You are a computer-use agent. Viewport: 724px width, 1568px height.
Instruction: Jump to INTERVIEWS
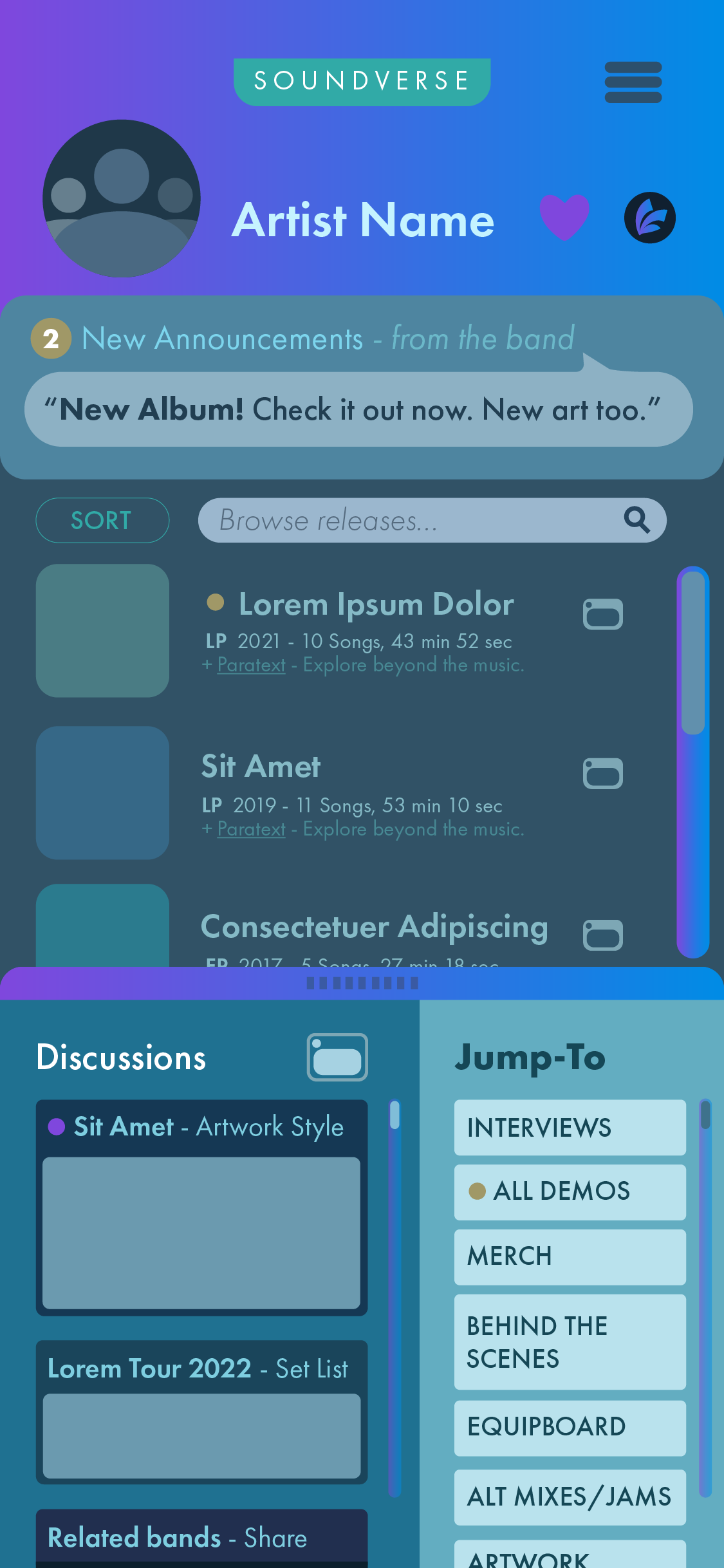click(x=570, y=1128)
